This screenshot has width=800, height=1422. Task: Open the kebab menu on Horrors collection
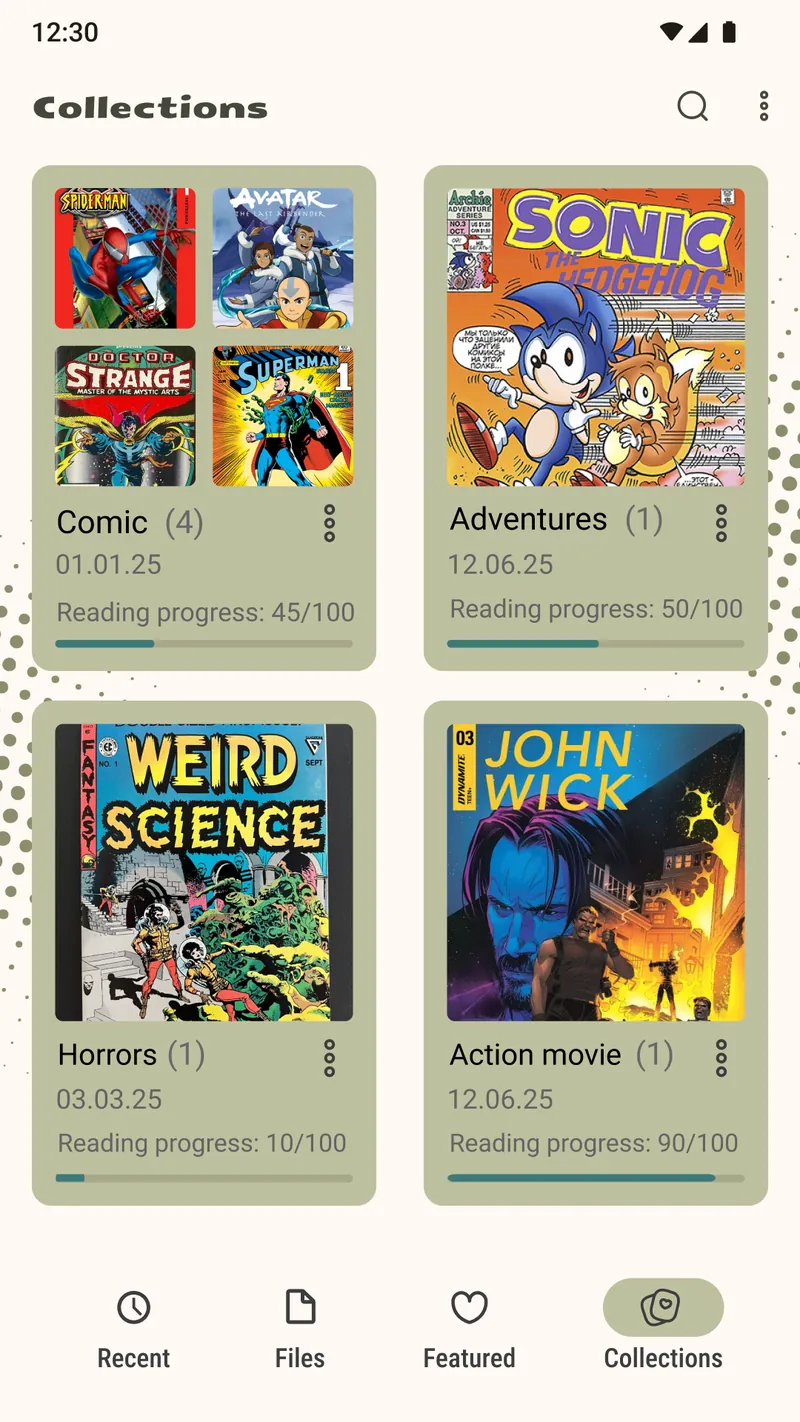pyautogui.click(x=330, y=1058)
